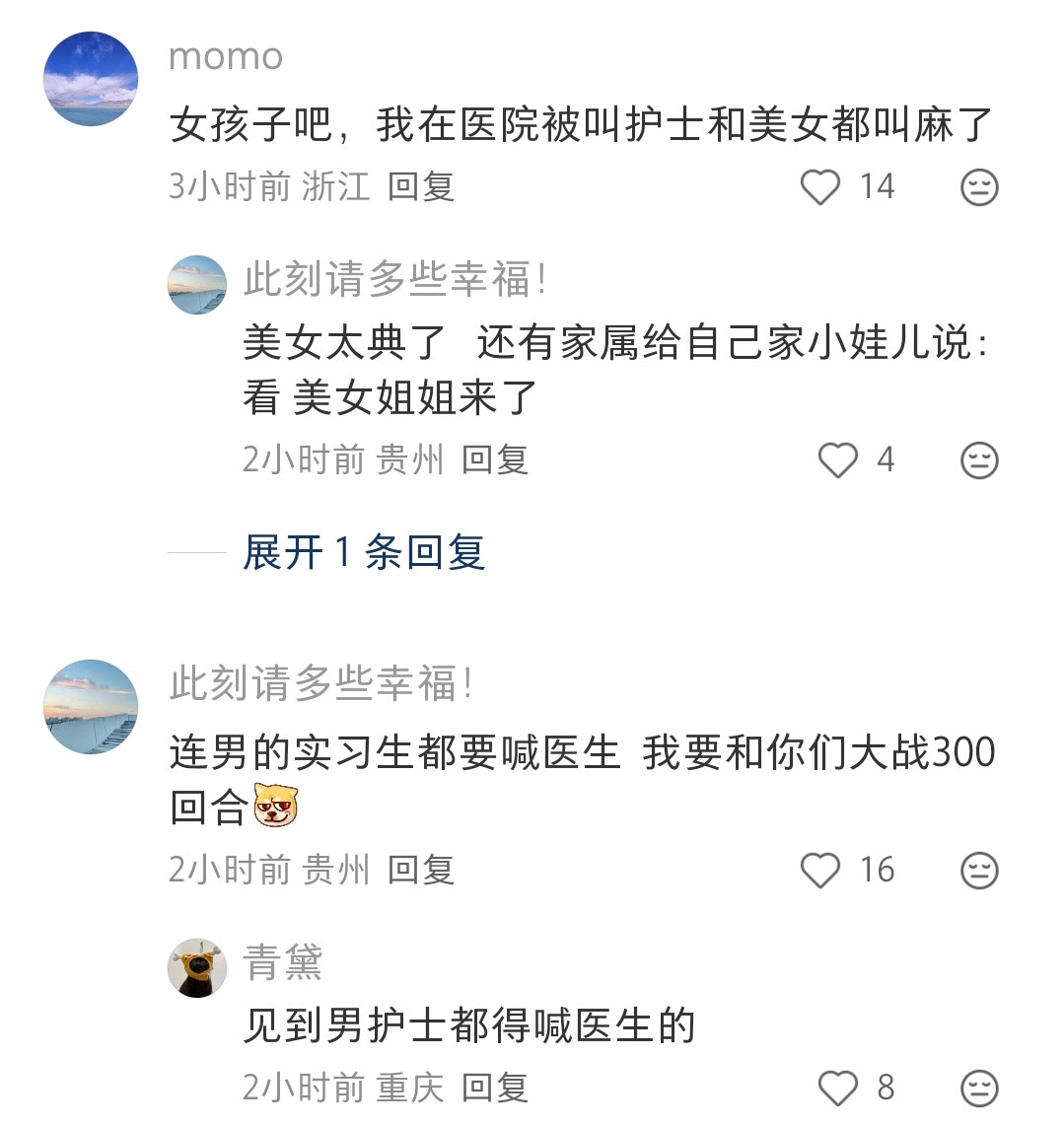
Task: Click the emoji face icon beside the 大战300回合 comment
Action: 979,871
